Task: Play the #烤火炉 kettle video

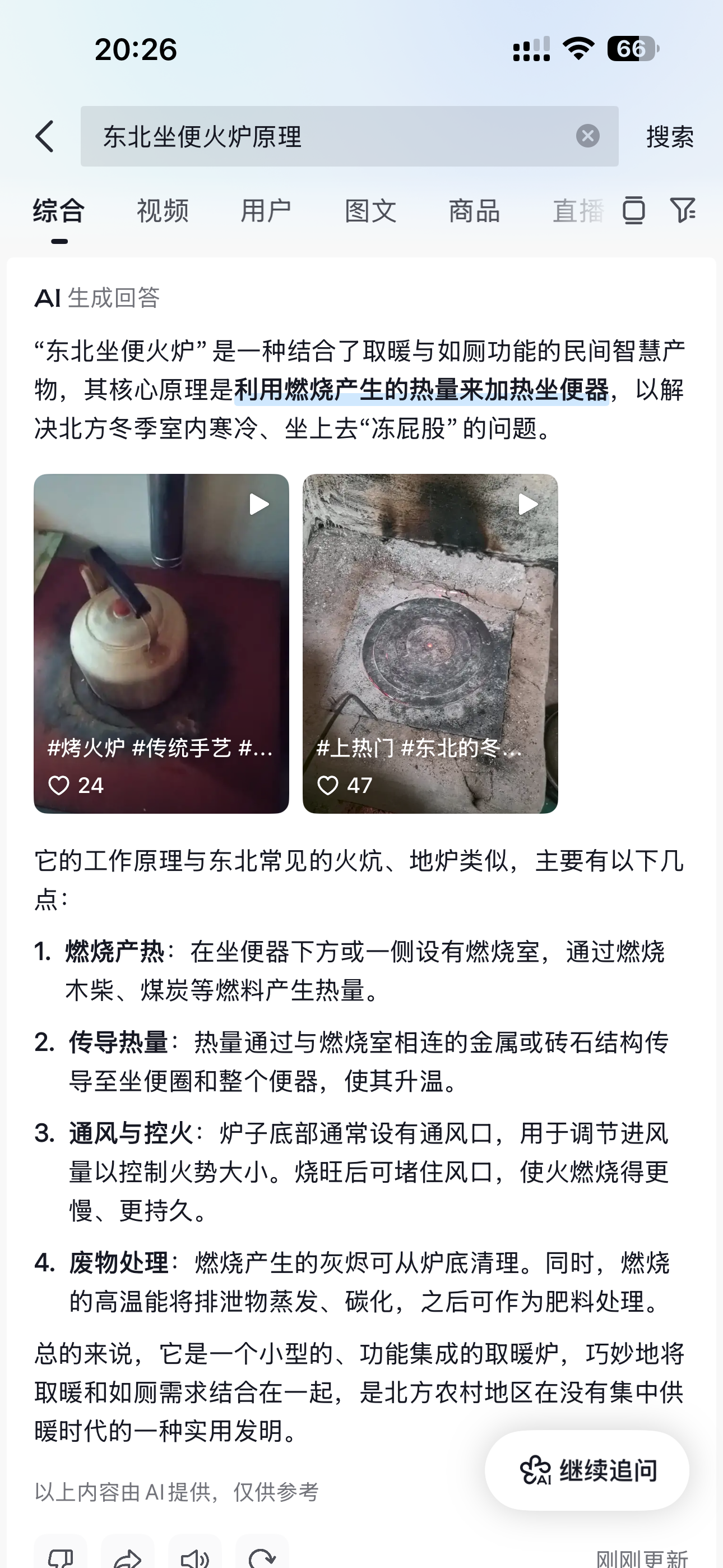Action: pos(161,643)
